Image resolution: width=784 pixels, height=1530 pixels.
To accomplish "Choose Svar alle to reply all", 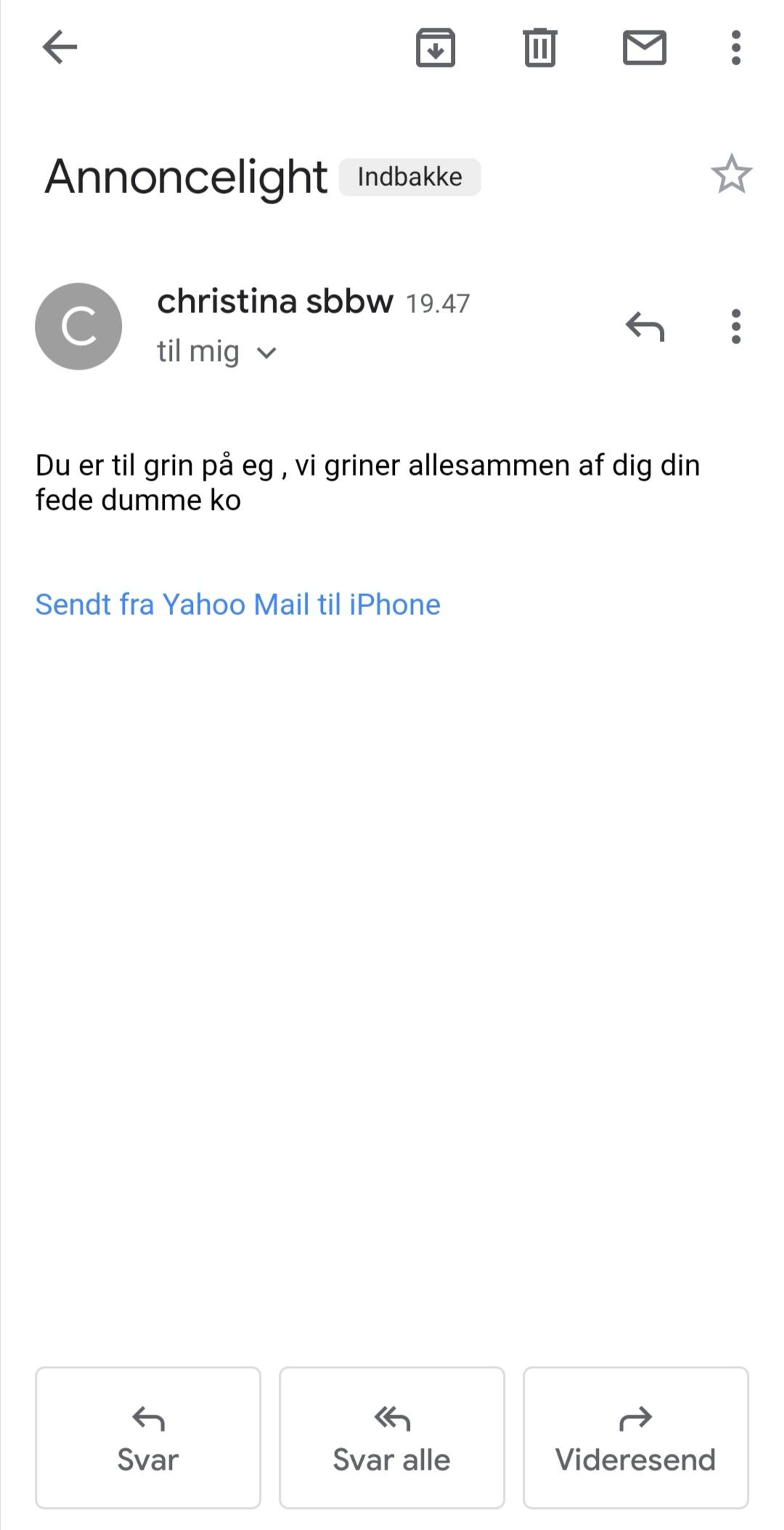I will click(392, 1438).
